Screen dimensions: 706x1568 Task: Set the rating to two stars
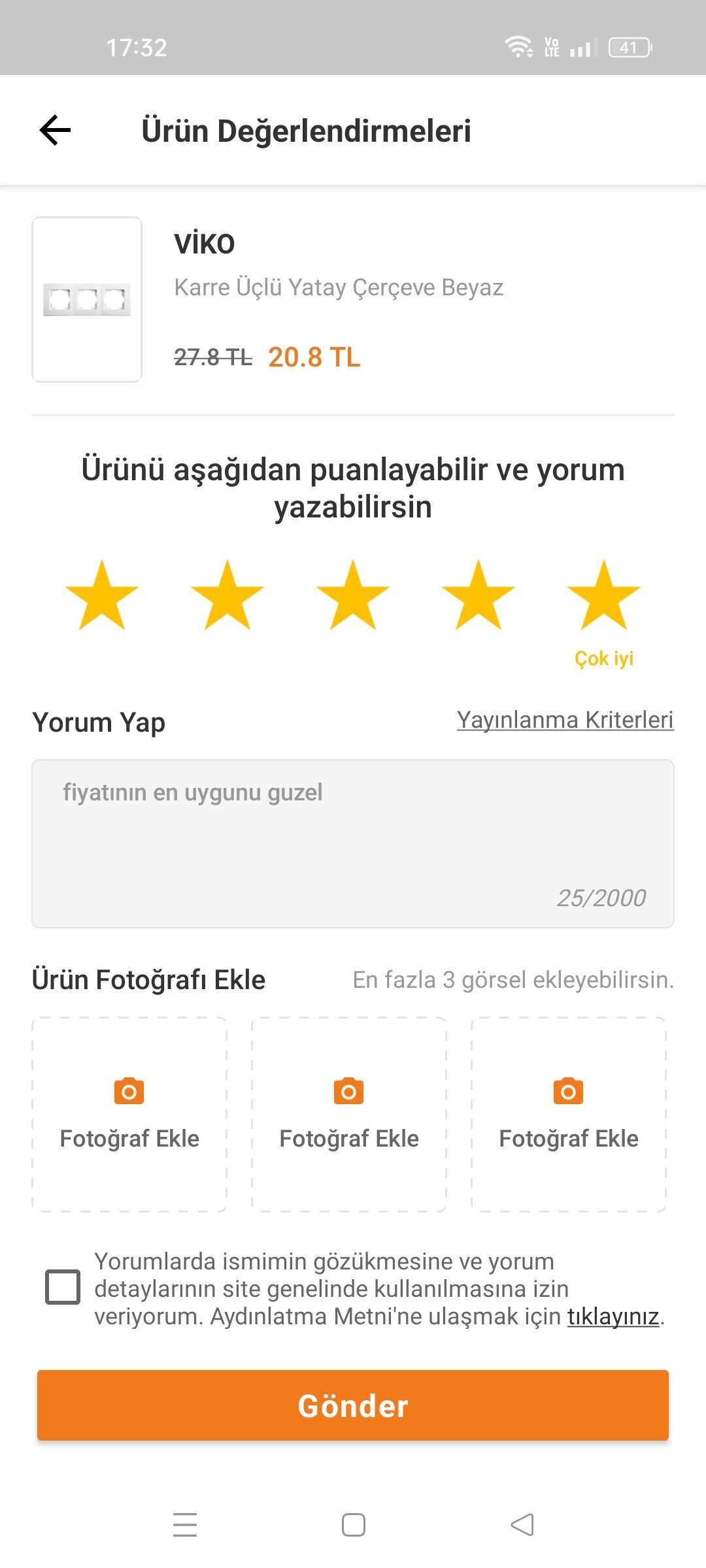point(227,595)
